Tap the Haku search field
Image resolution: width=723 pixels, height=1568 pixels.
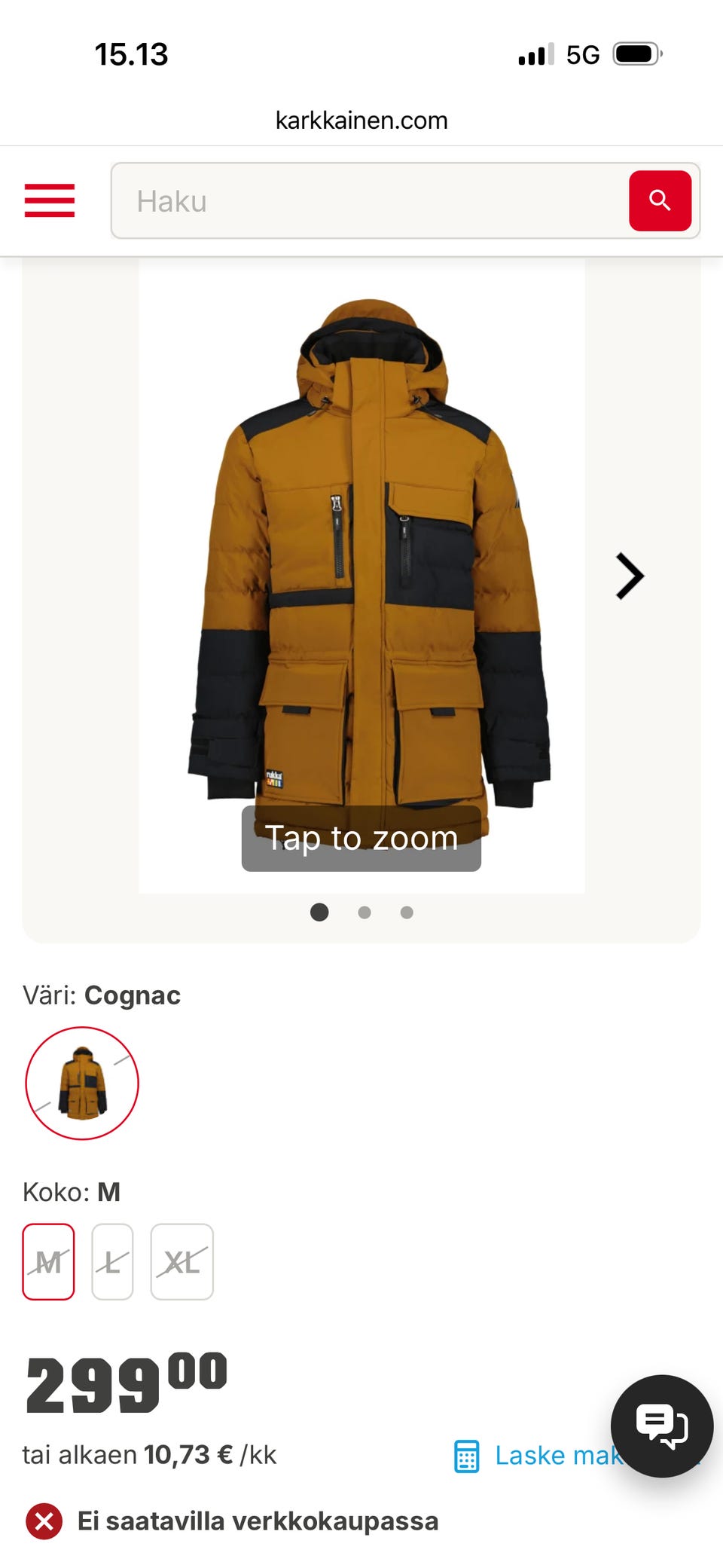coord(369,200)
